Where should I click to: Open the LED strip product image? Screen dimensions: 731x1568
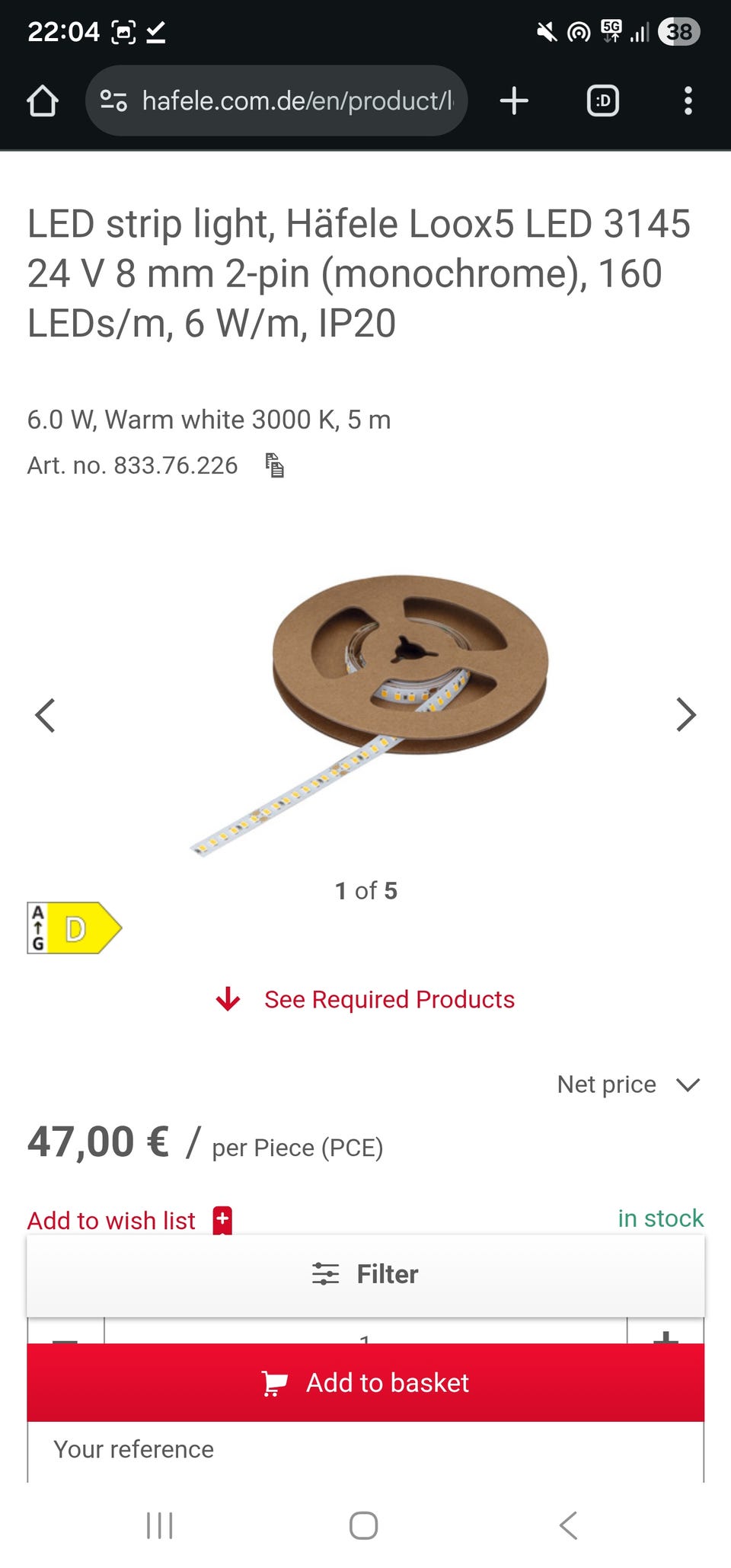pos(369,714)
